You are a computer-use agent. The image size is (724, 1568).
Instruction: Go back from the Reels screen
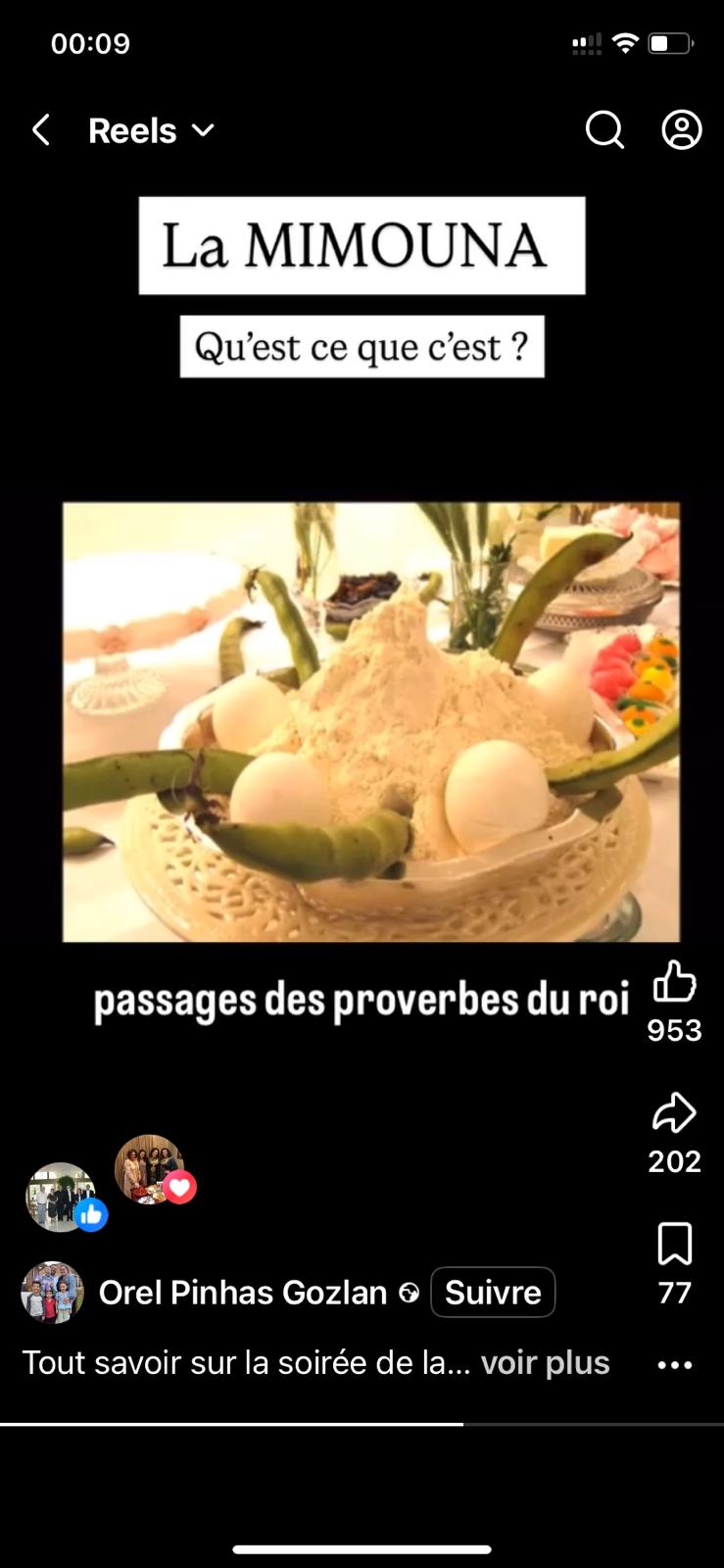(41, 129)
